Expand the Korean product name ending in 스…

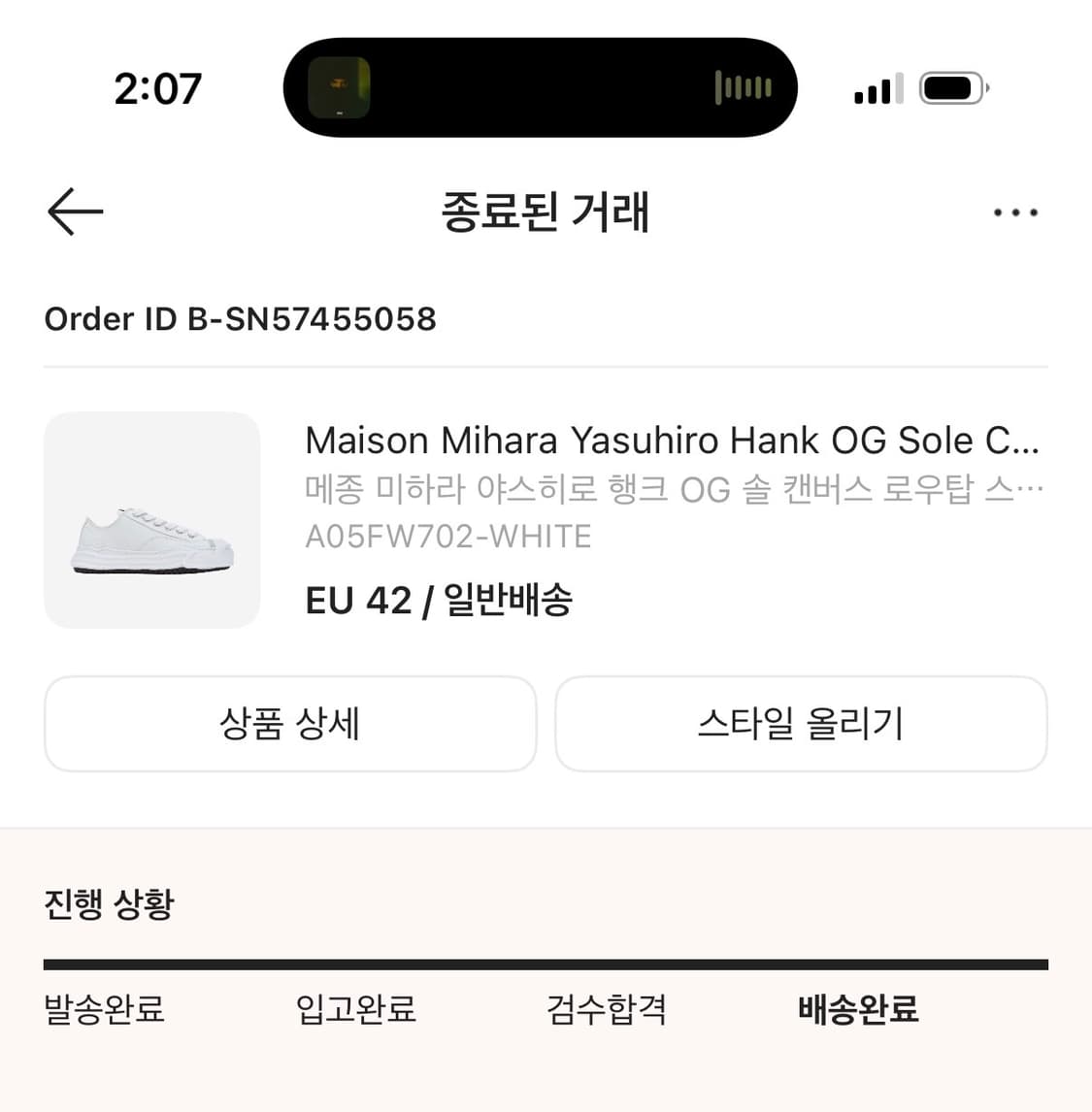coord(673,490)
